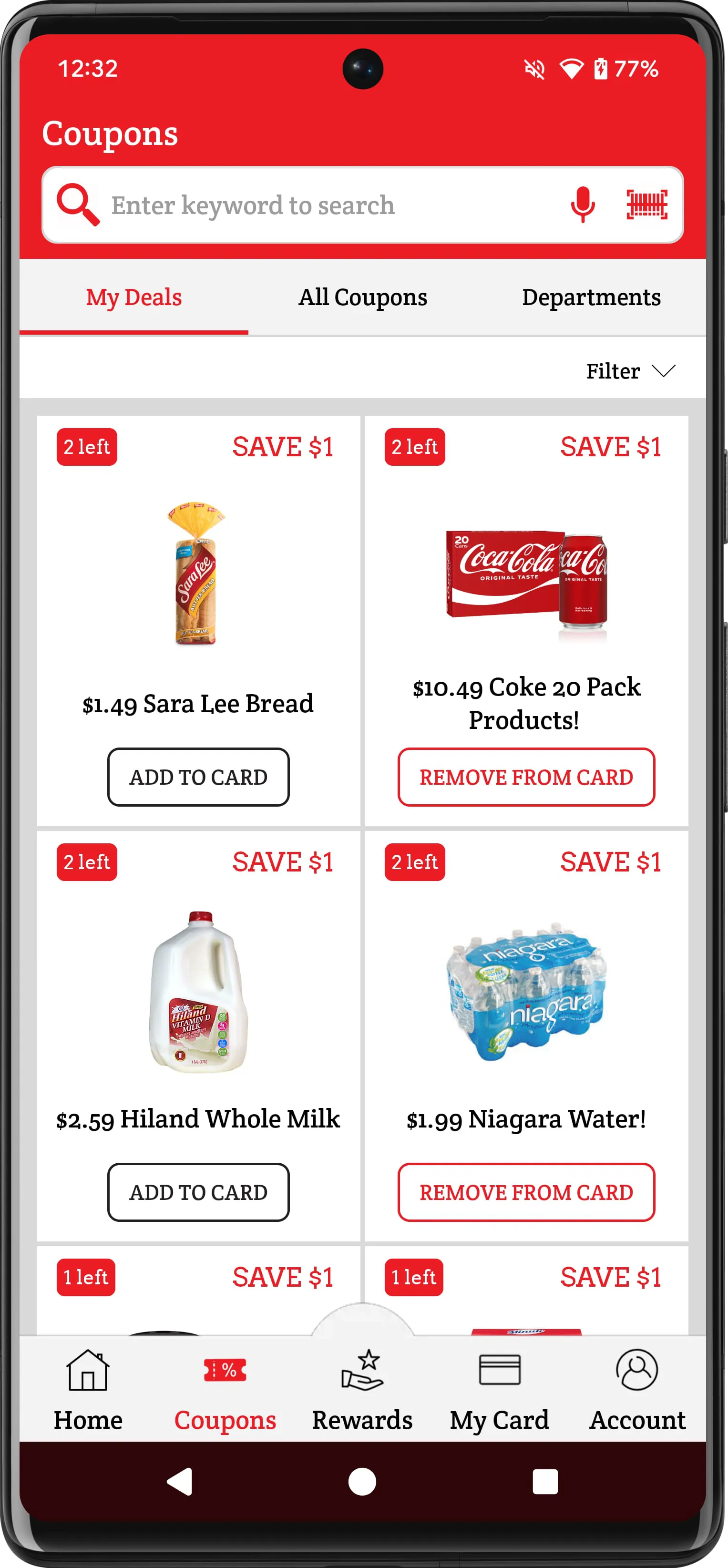
Task: Add the Hiland Whole Milk coupon to card
Action: coord(198,1192)
